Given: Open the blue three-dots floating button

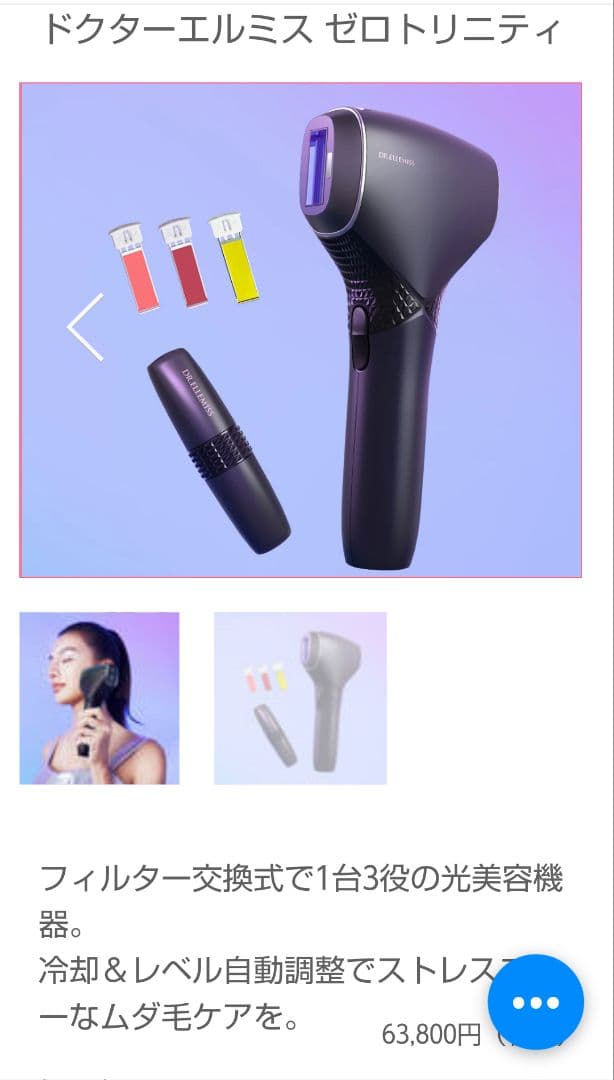Looking at the screenshot, I should [536, 1002].
